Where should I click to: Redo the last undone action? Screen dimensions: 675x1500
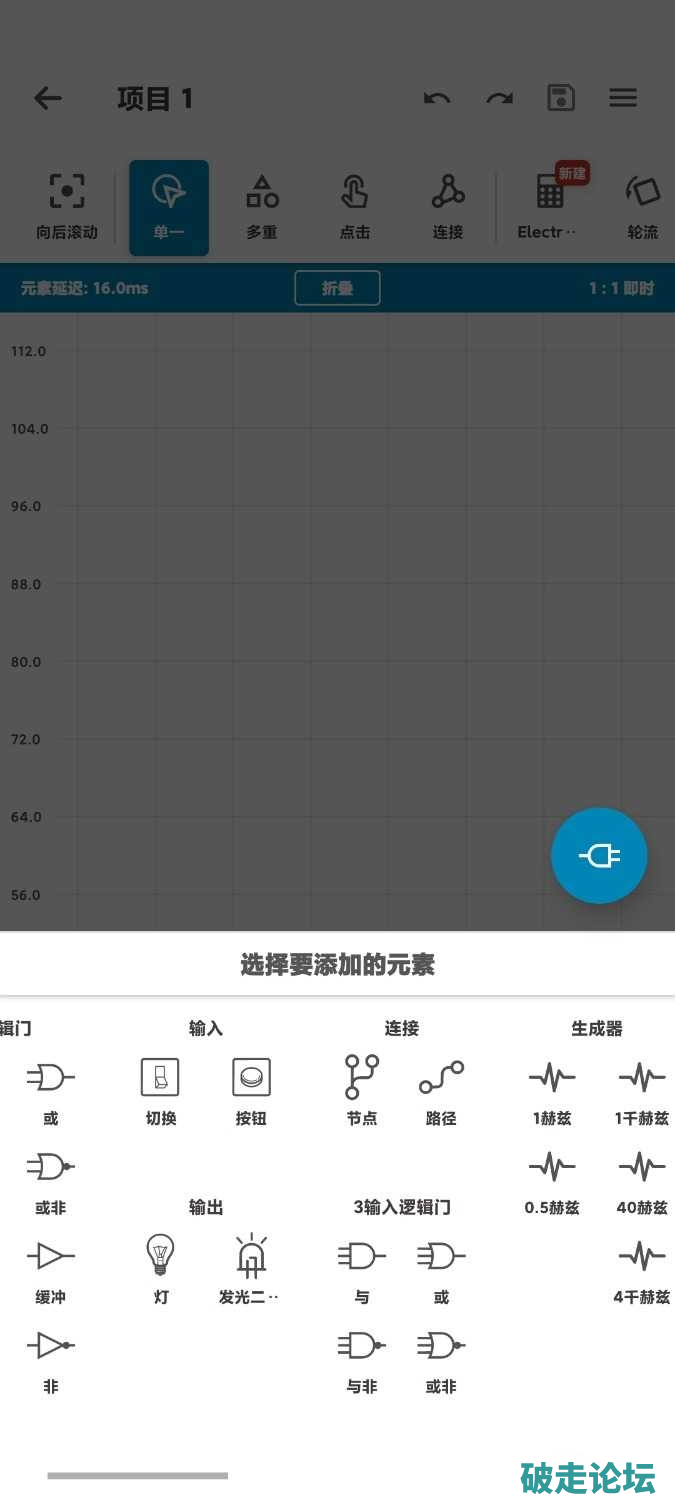[x=499, y=98]
